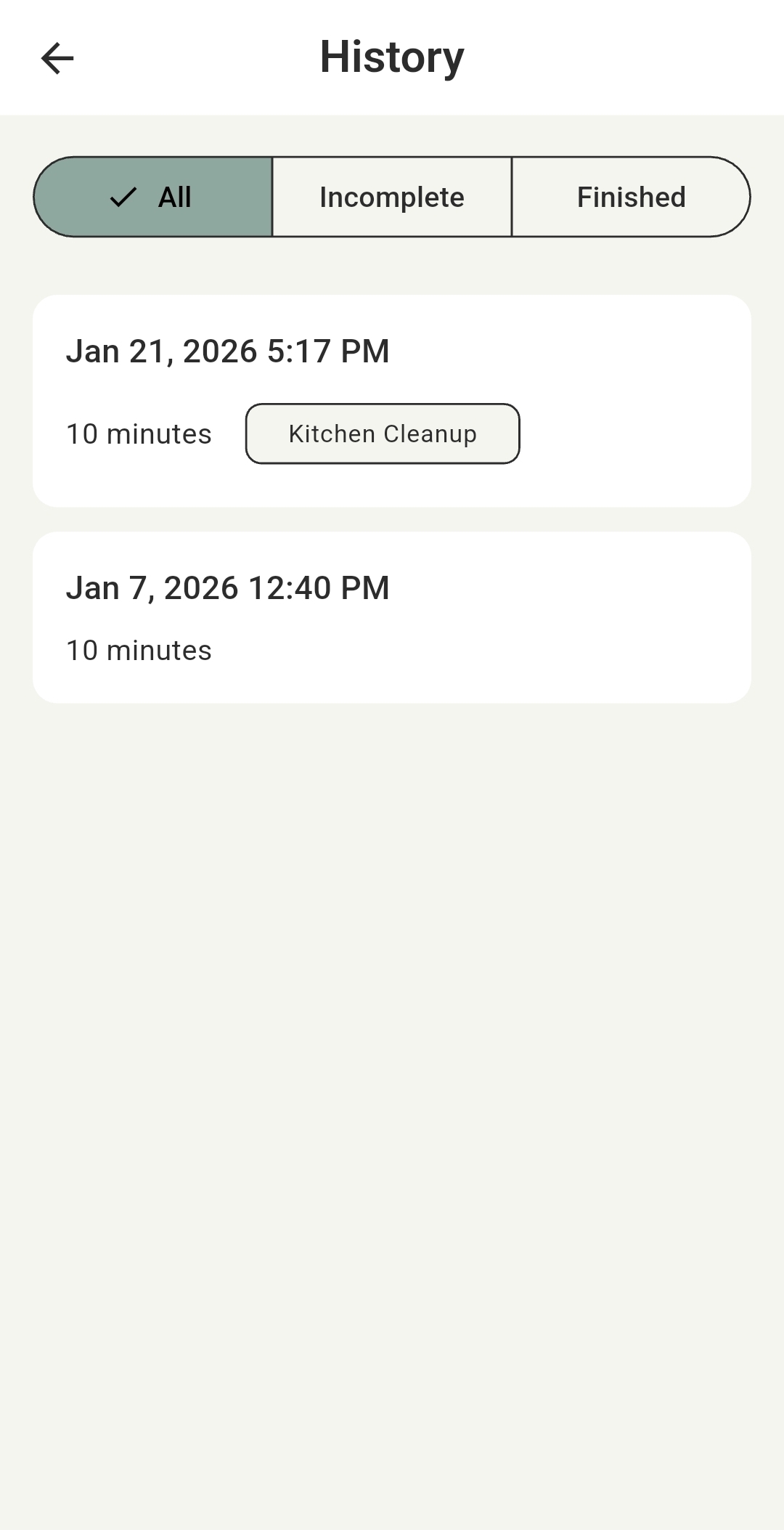Screen dimensions: 784x1530
Task: Tap the Kitchen Cleanup tag chip
Action: click(x=383, y=434)
